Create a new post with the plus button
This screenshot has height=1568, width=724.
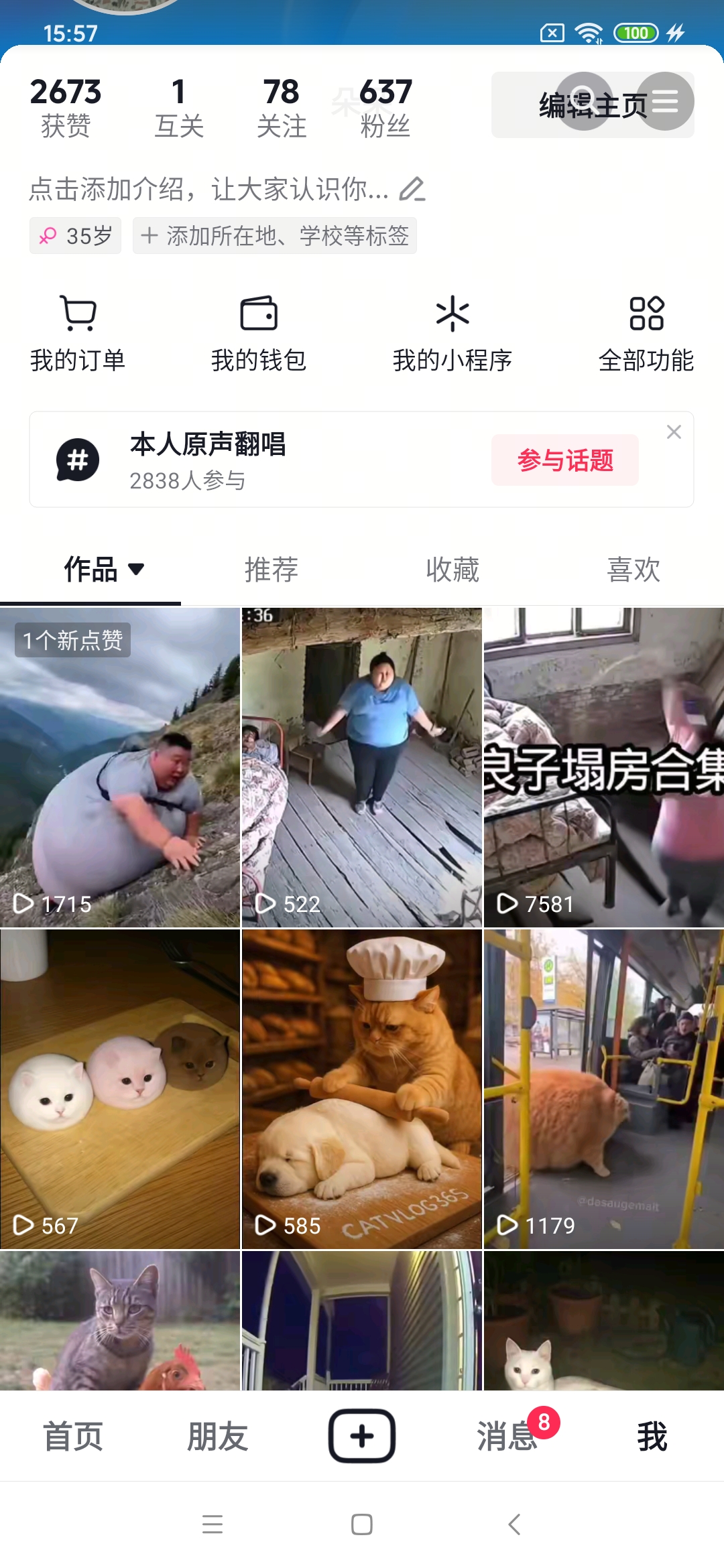click(362, 1436)
